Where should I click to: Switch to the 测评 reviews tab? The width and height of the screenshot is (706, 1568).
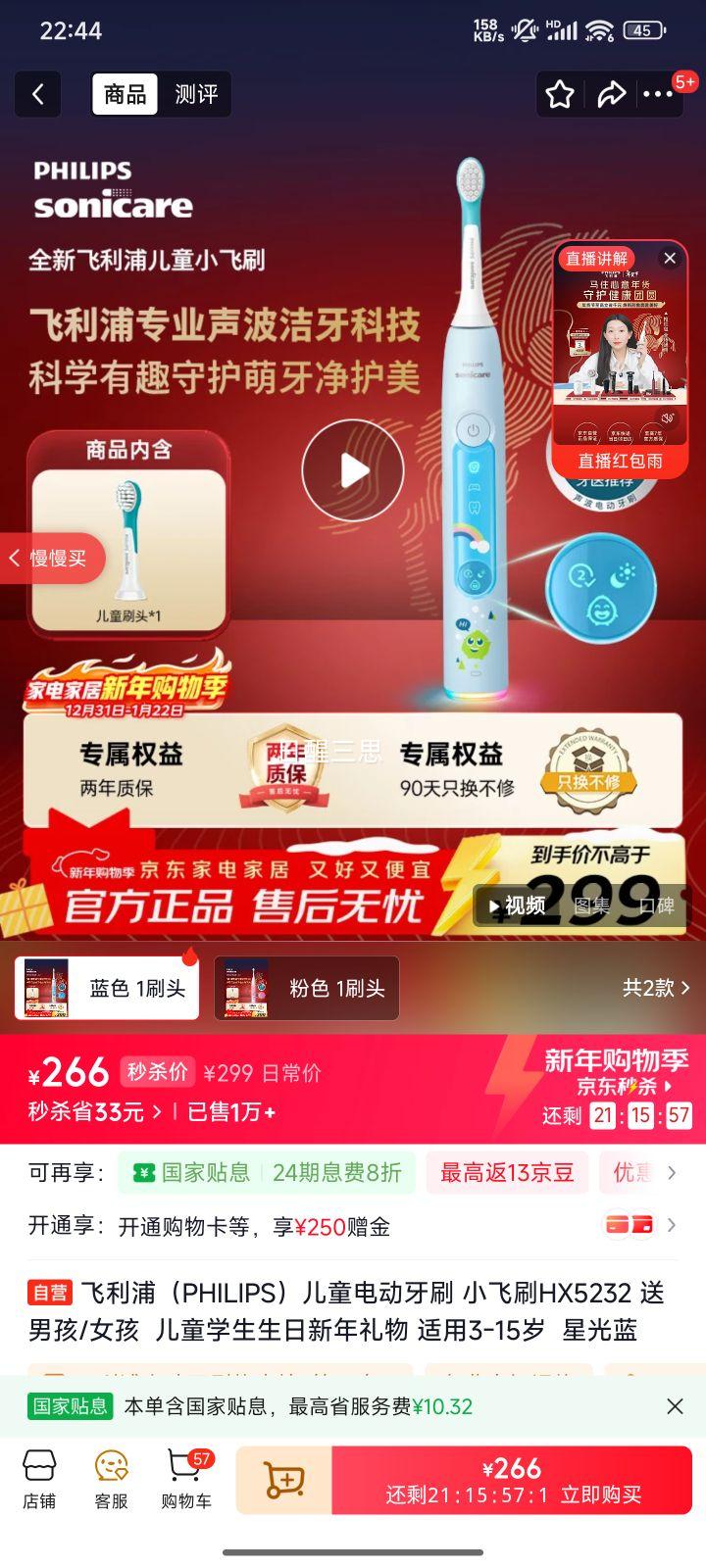pyautogui.click(x=196, y=94)
